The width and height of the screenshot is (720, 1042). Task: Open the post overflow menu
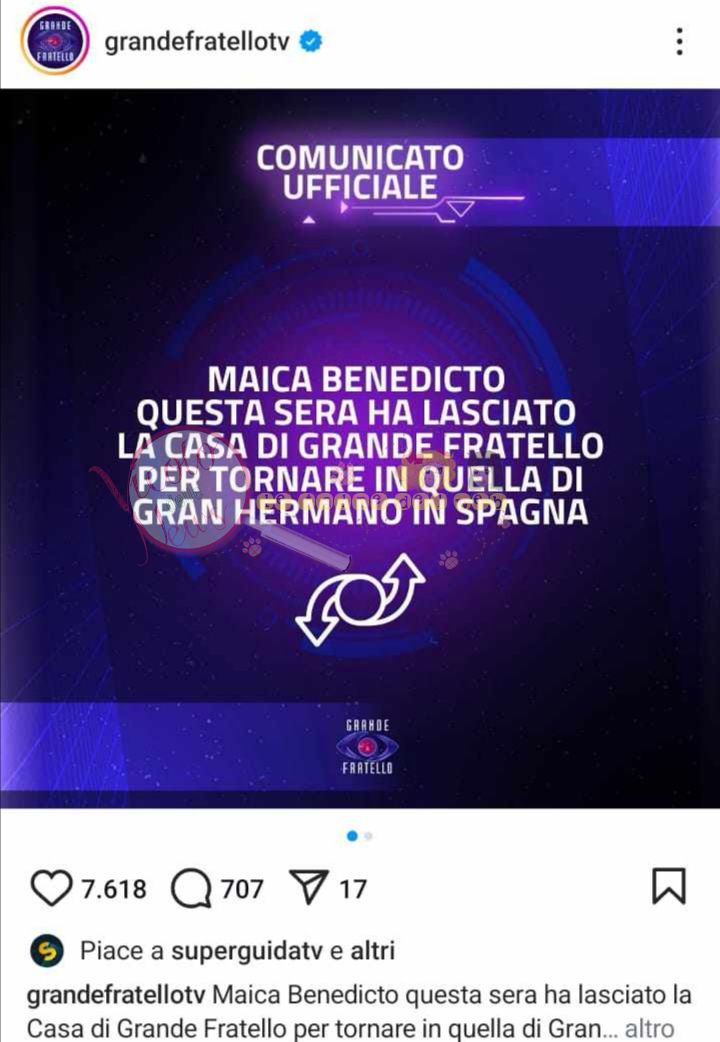(x=679, y=42)
